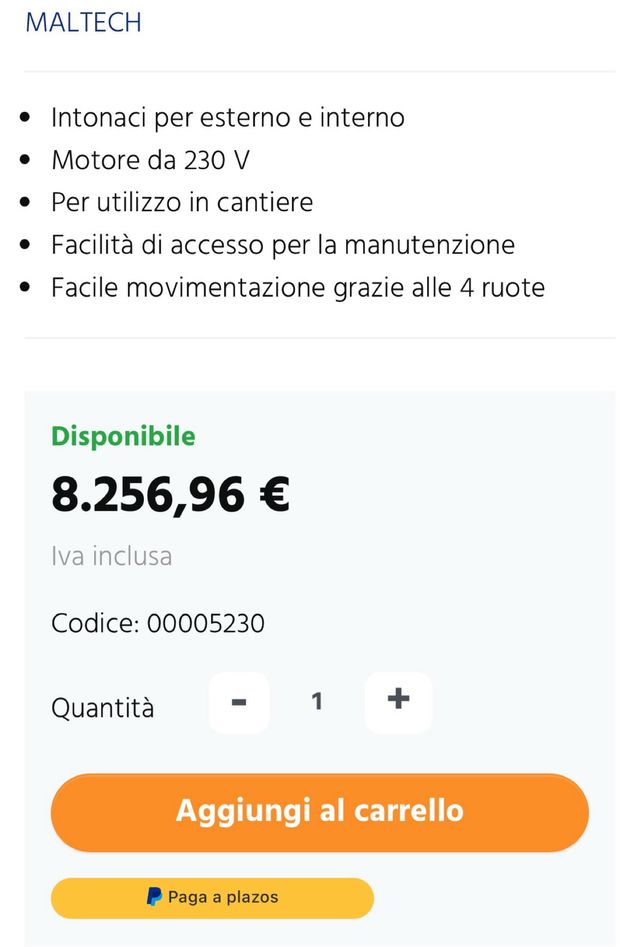Tap the quantity field showing 1

click(x=317, y=702)
